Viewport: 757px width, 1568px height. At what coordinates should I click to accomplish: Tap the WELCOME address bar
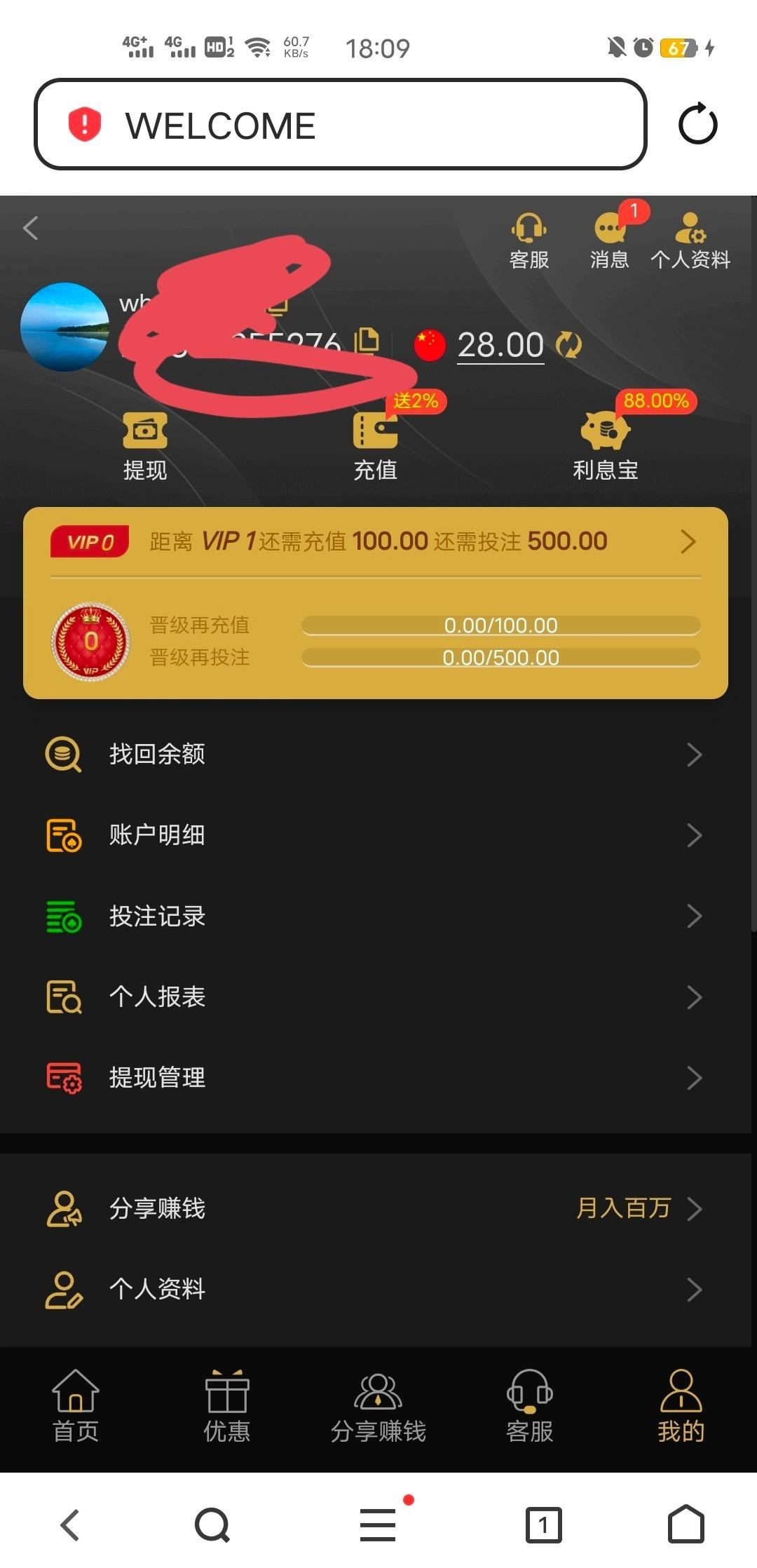click(x=341, y=125)
